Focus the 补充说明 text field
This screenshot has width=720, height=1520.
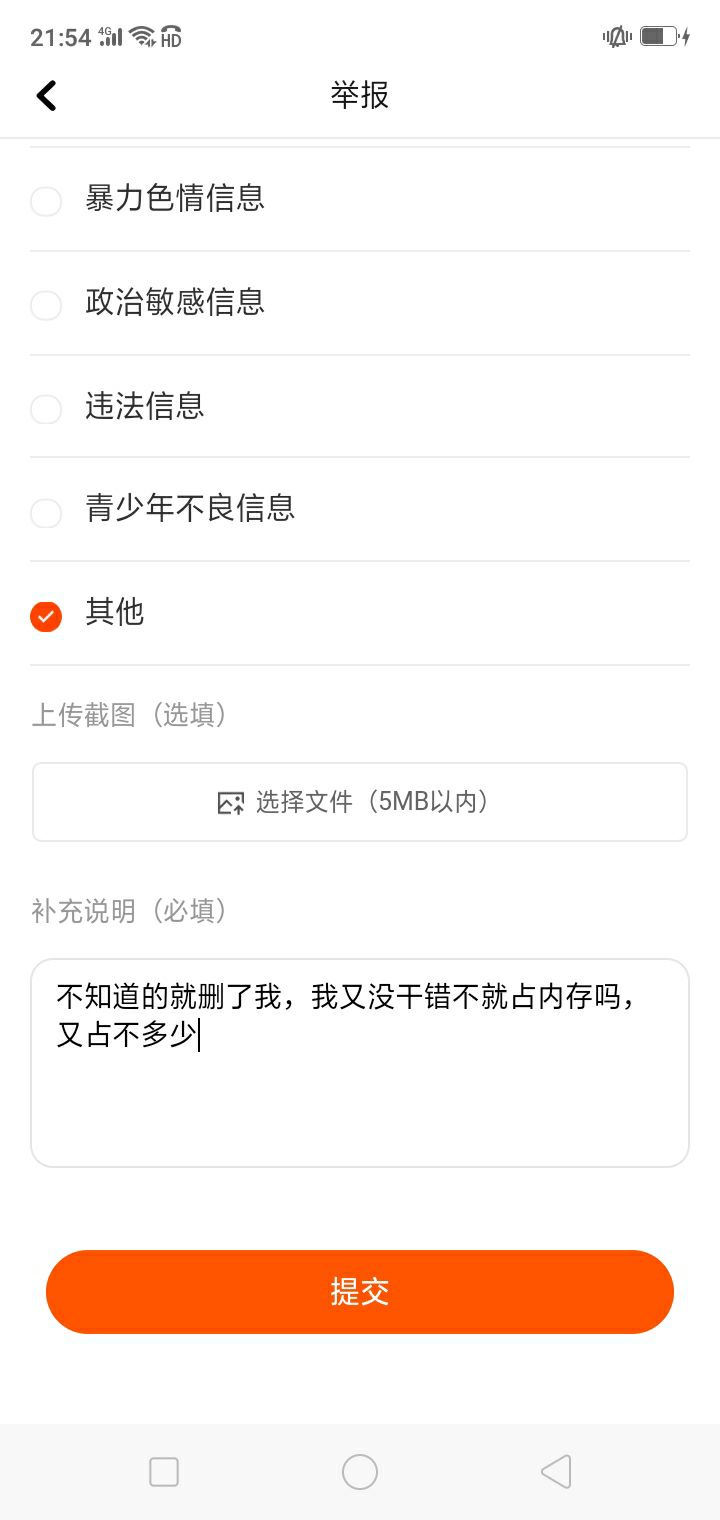[x=360, y=1063]
